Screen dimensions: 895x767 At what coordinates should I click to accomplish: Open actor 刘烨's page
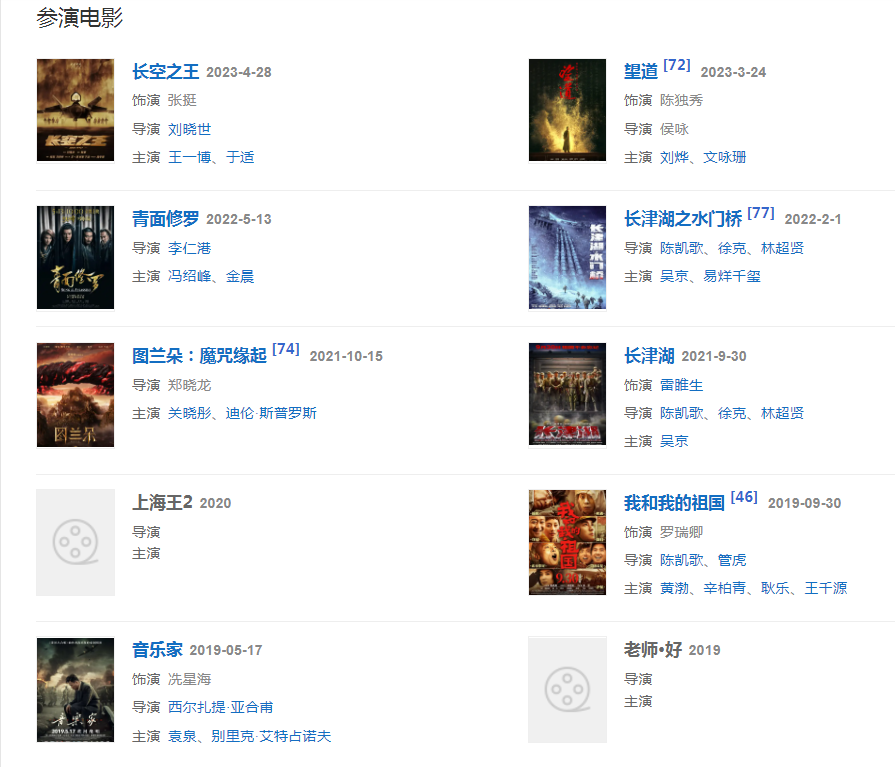674,157
